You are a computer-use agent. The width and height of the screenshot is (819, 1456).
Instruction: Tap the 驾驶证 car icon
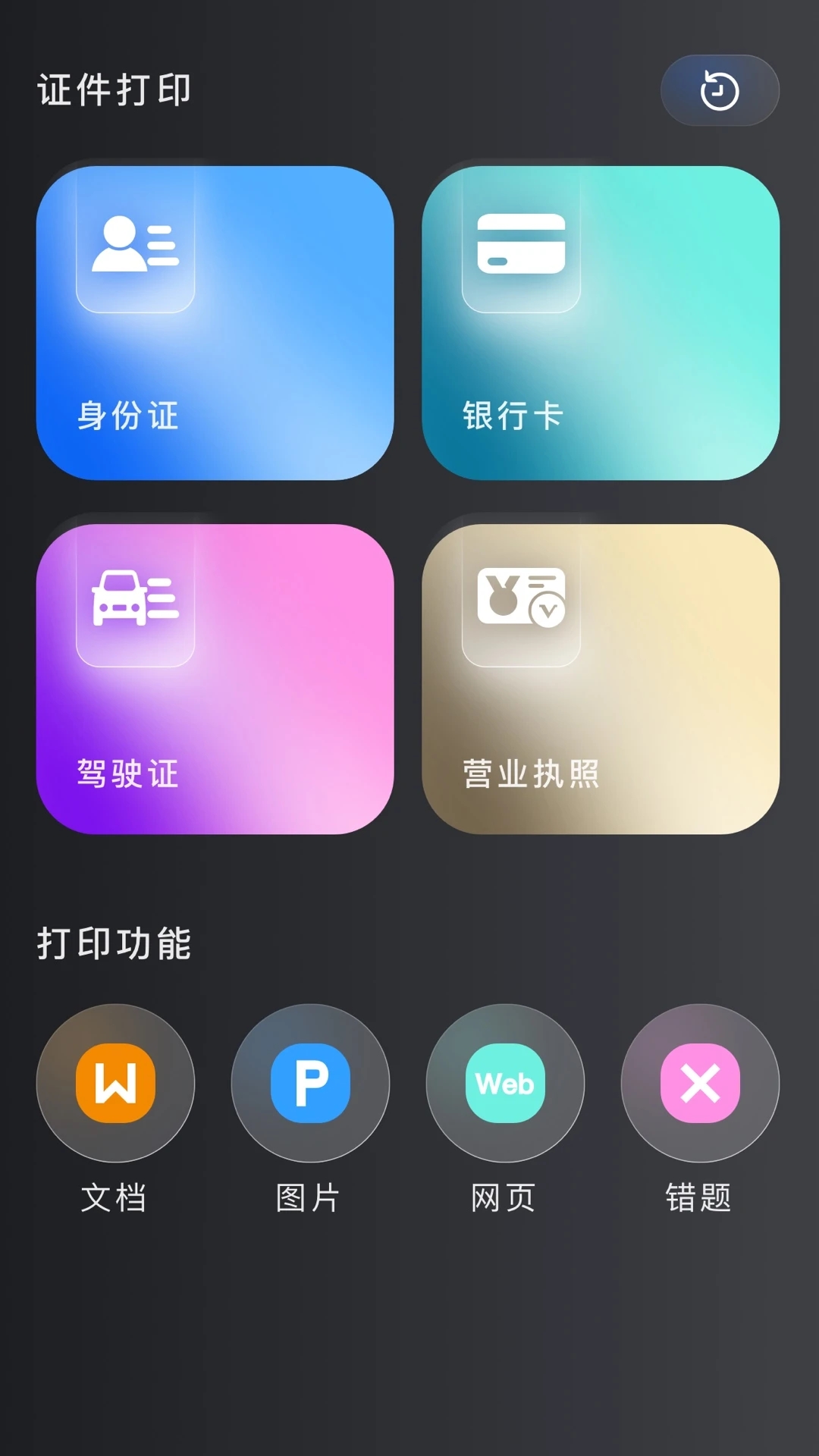pyautogui.click(x=135, y=599)
